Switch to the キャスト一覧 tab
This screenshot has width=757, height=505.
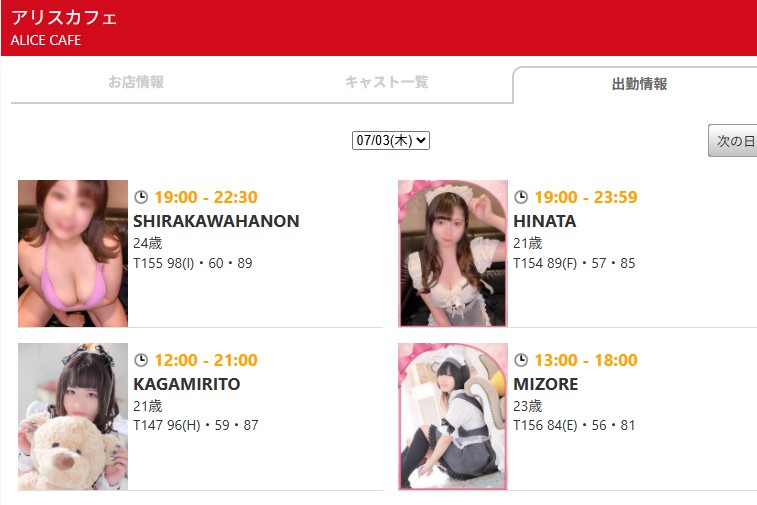click(386, 83)
